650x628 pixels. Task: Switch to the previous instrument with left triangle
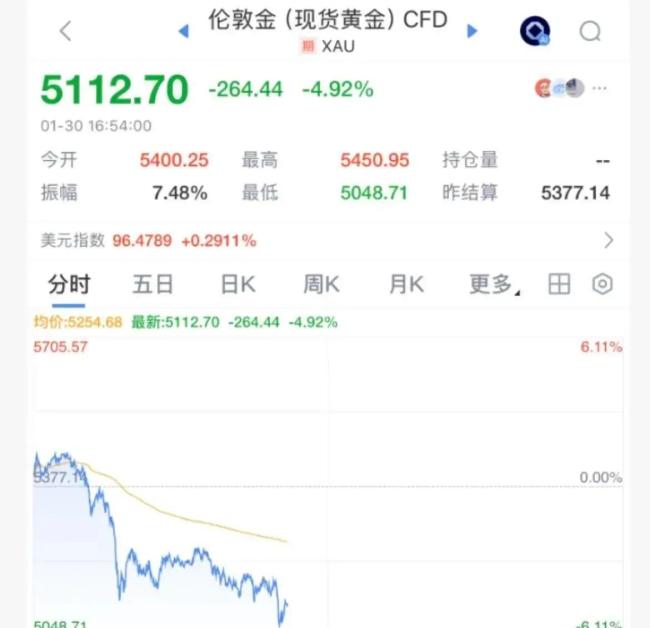183,31
